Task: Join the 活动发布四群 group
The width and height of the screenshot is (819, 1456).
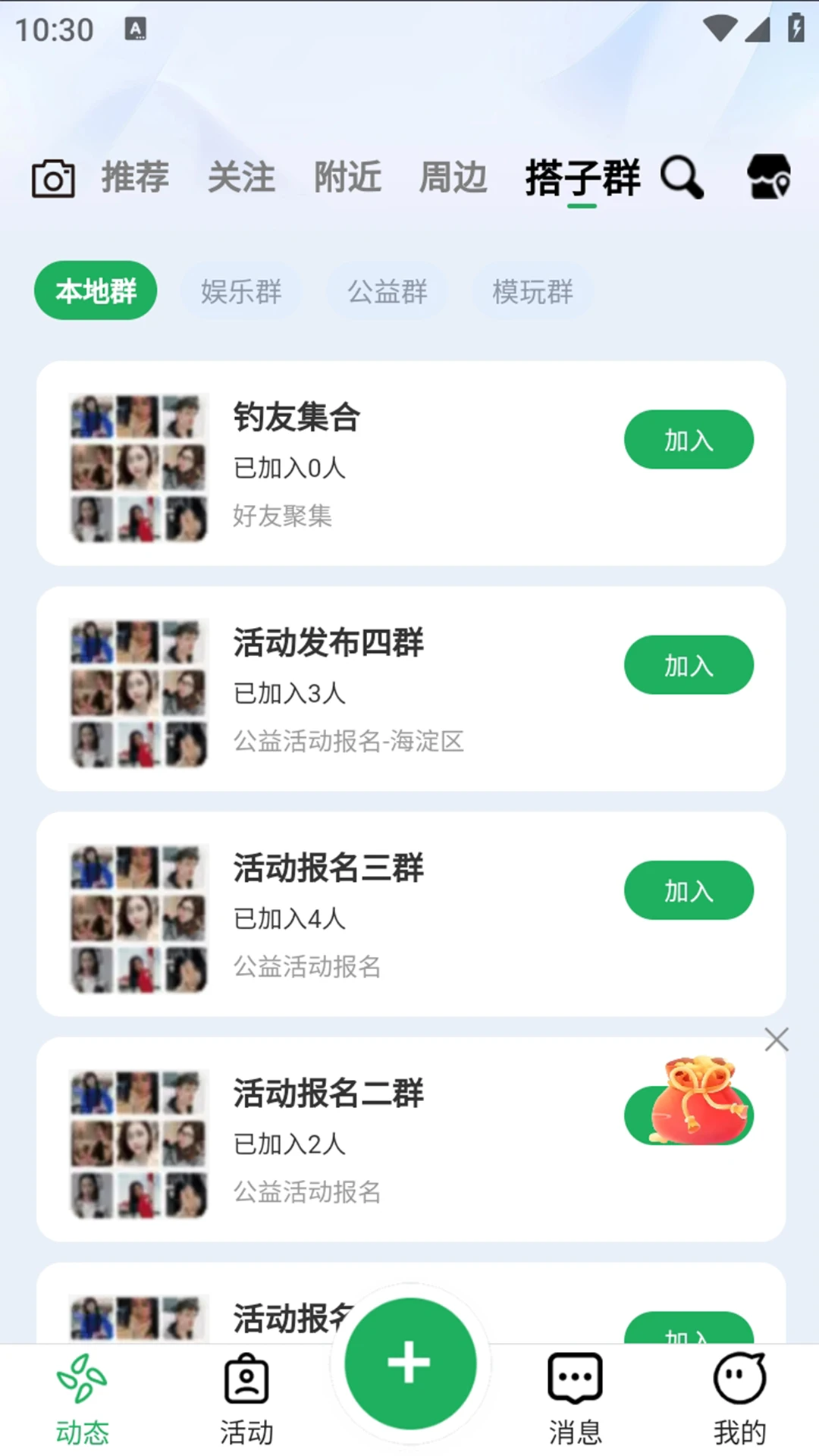Action: (688, 665)
